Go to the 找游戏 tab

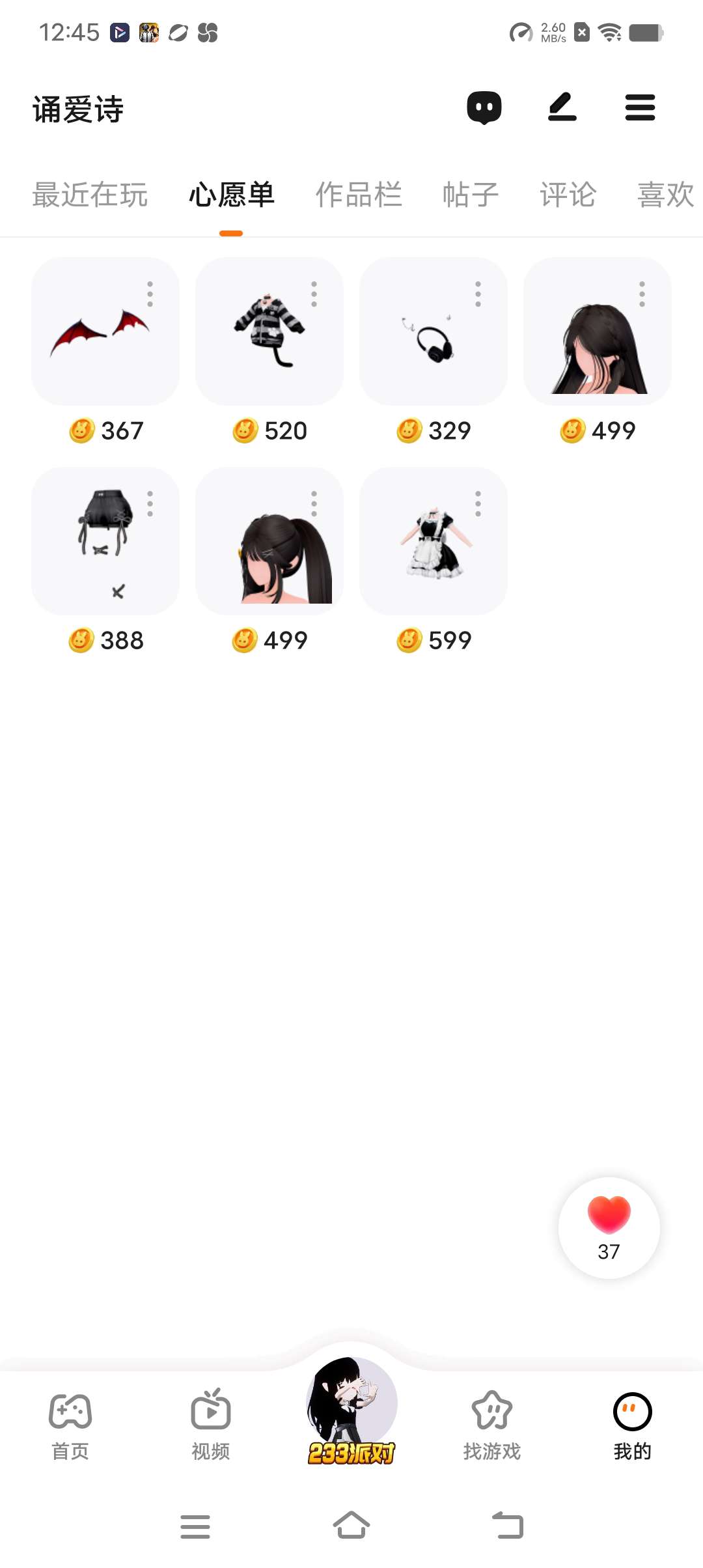pos(492,1426)
